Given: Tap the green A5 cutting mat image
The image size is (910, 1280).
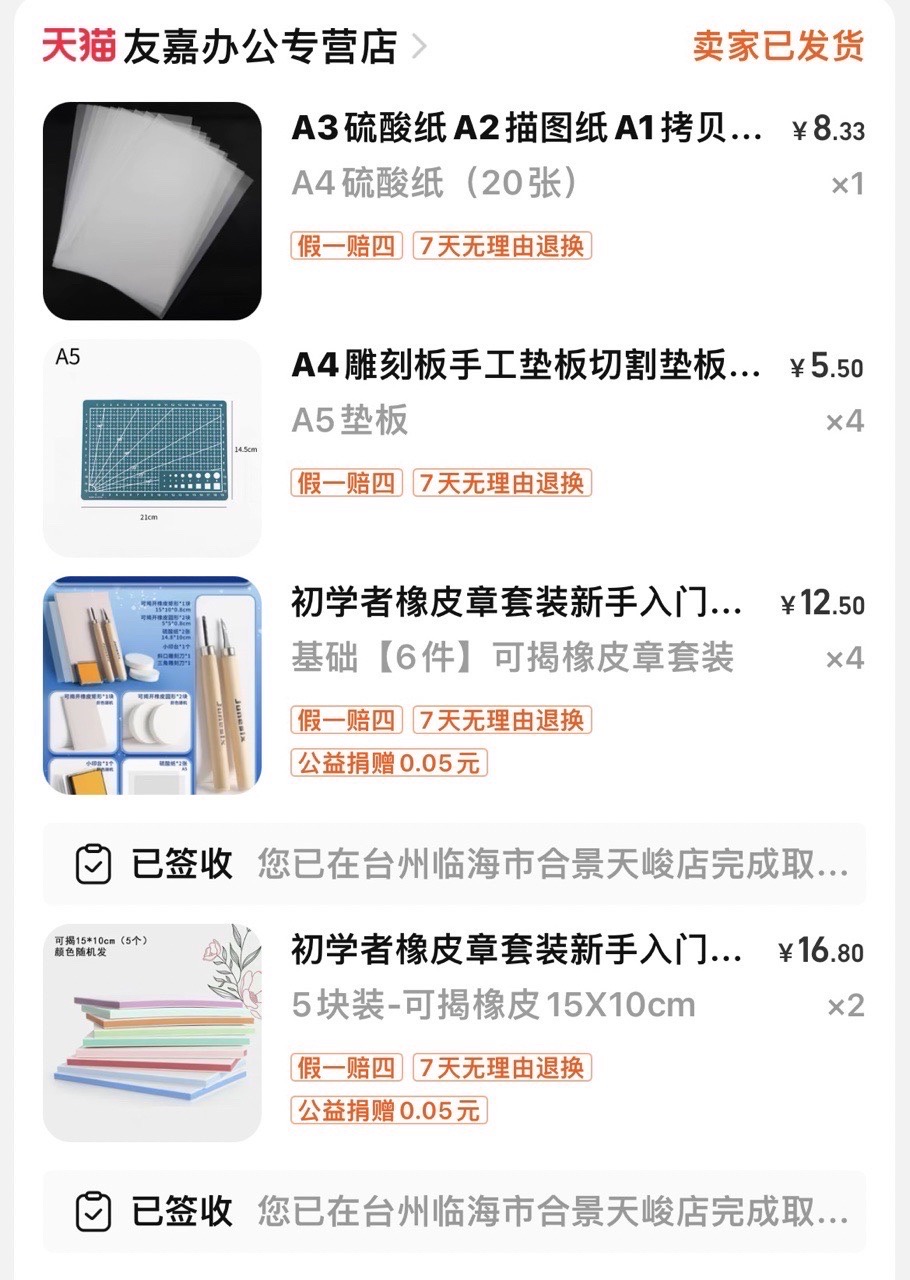Looking at the screenshot, I should pos(152,448).
